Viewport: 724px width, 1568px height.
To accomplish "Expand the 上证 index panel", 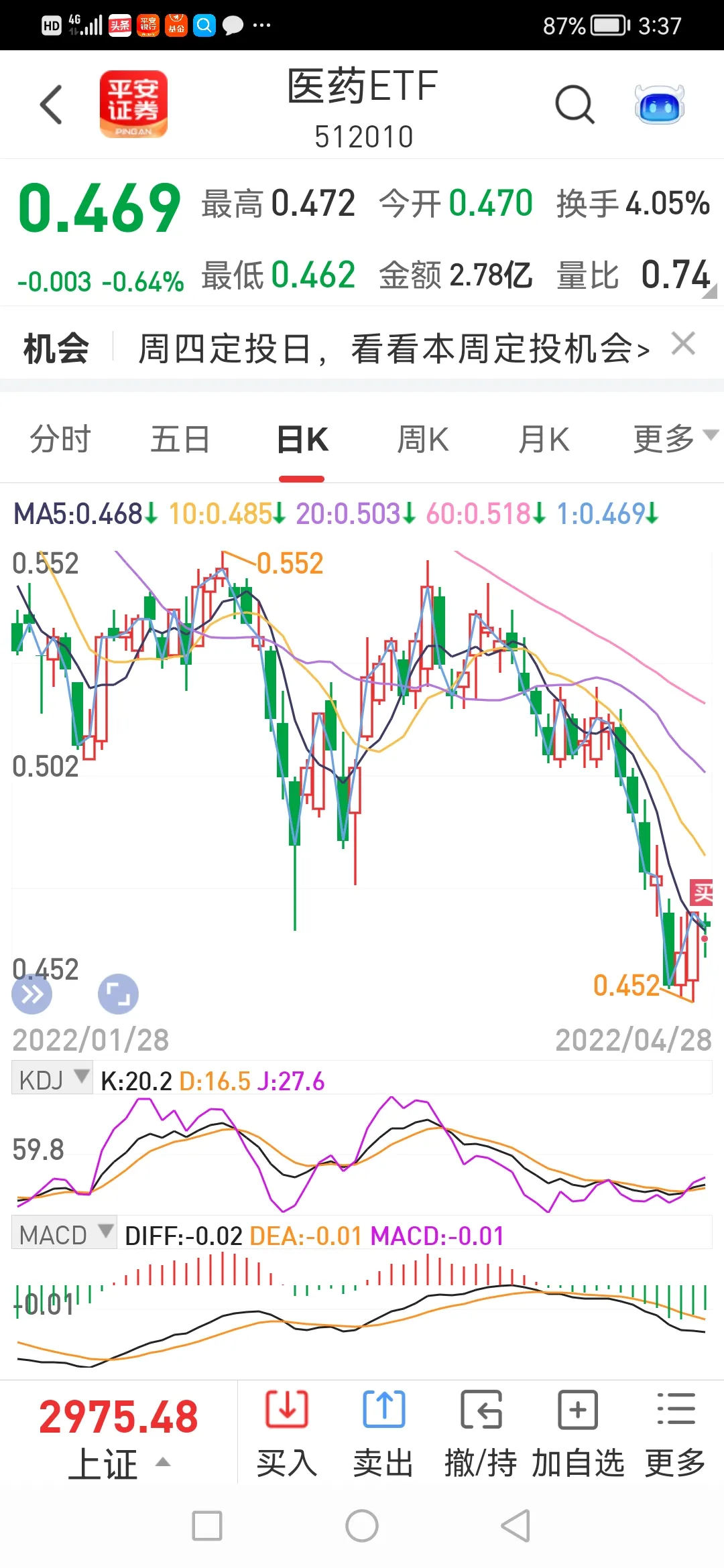I will (x=119, y=1435).
